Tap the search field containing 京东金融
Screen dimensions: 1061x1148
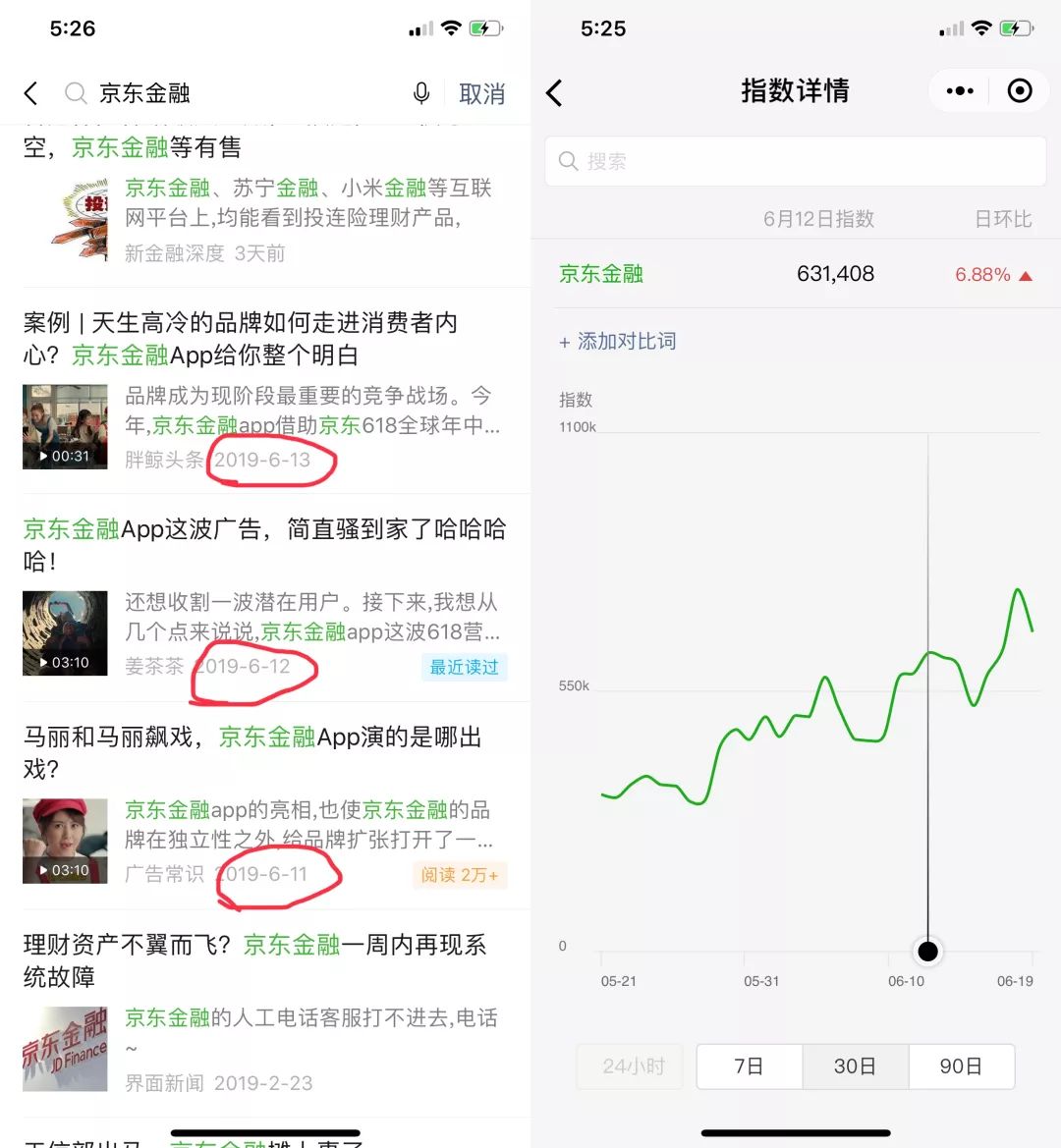tap(236, 93)
